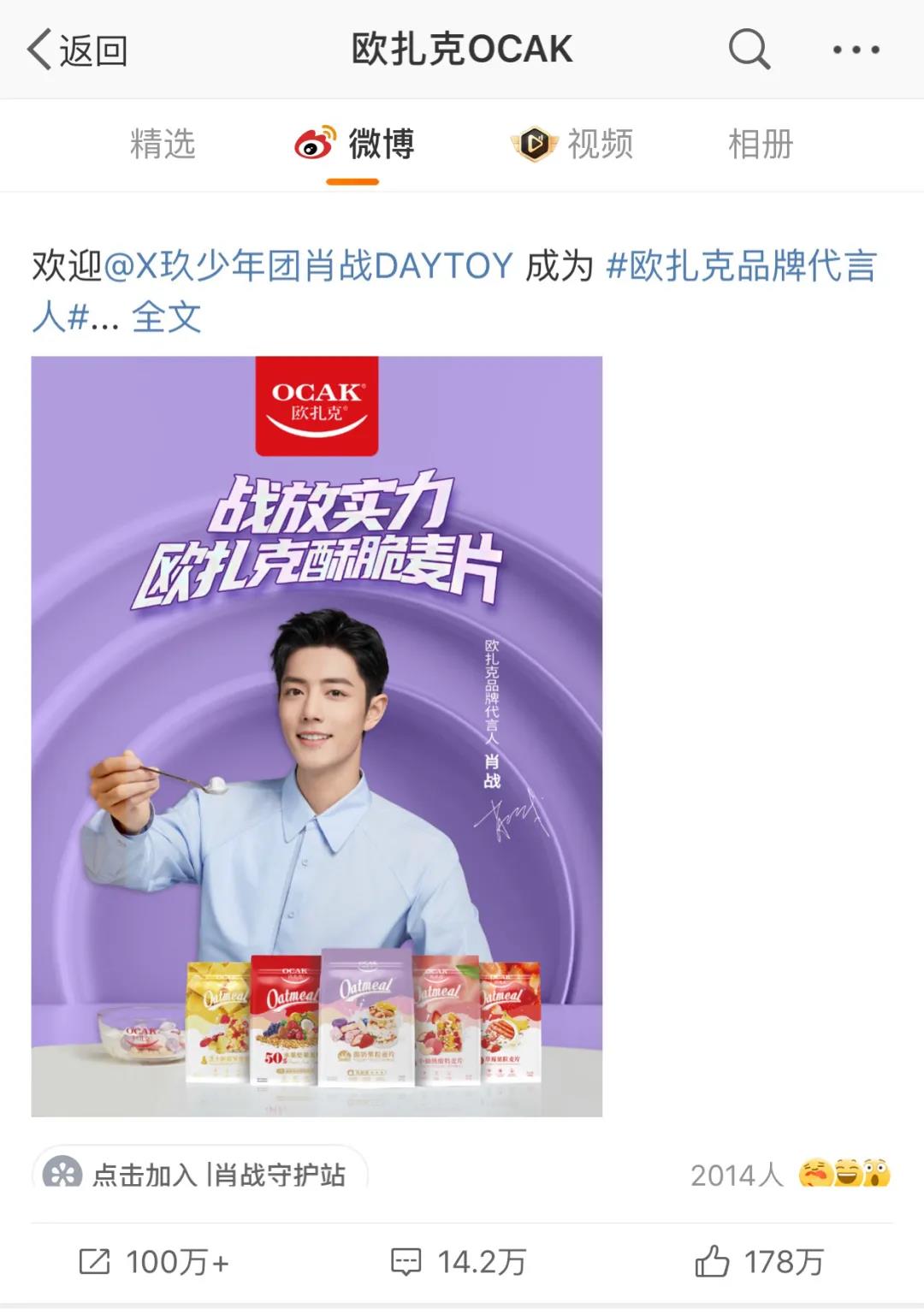
Task: Open the three-dot overflow menu
Action: 856,50
